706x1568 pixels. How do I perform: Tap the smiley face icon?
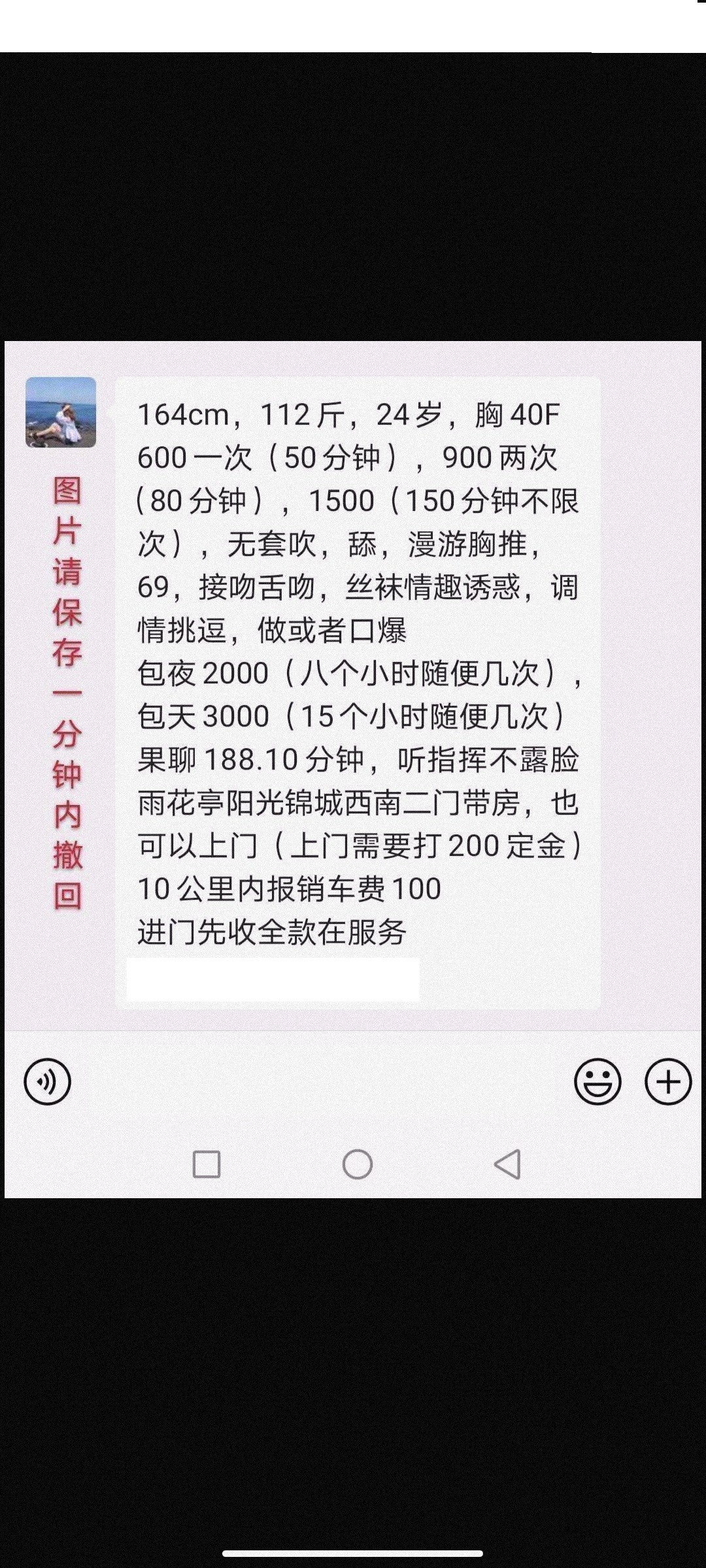pyautogui.click(x=599, y=1082)
